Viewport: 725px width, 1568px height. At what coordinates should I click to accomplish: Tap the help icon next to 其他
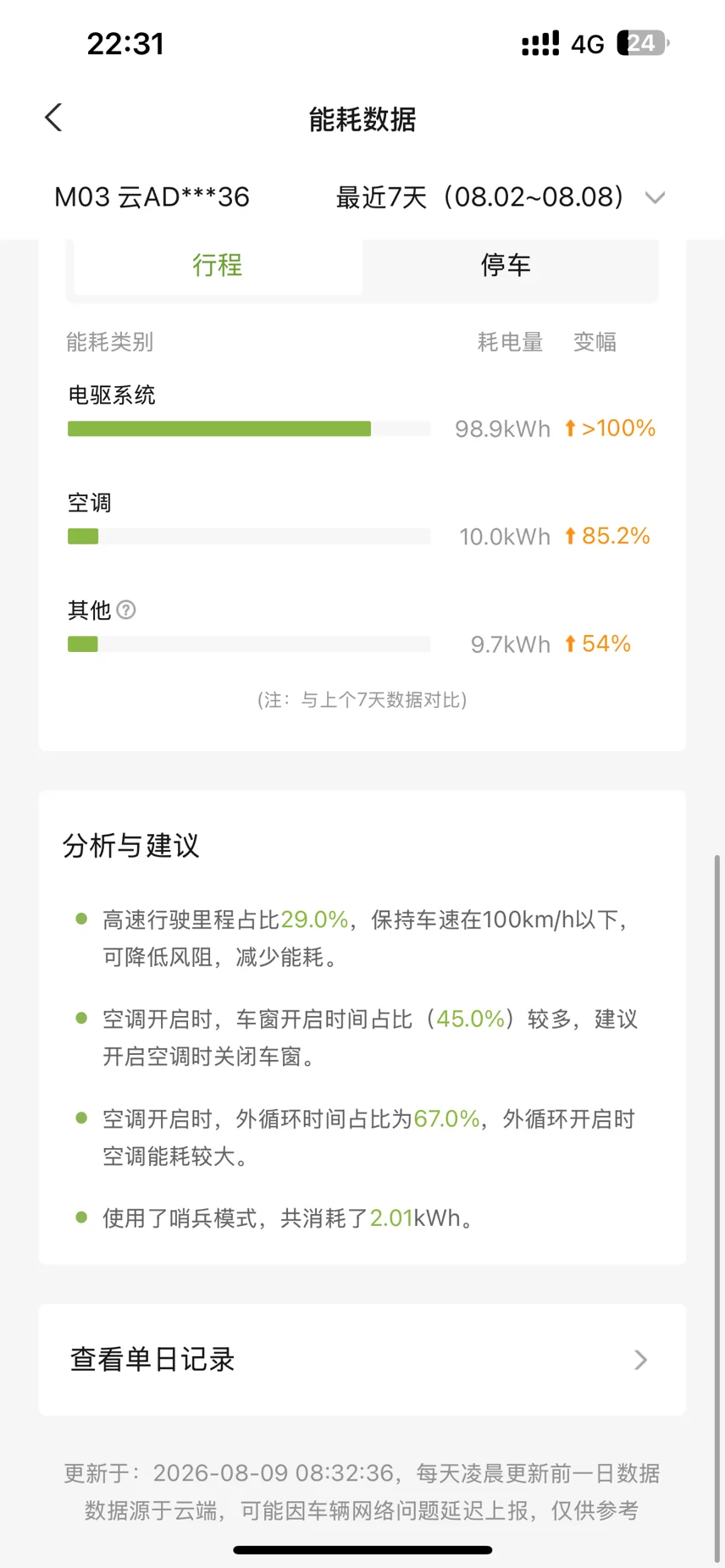[x=126, y=610]
